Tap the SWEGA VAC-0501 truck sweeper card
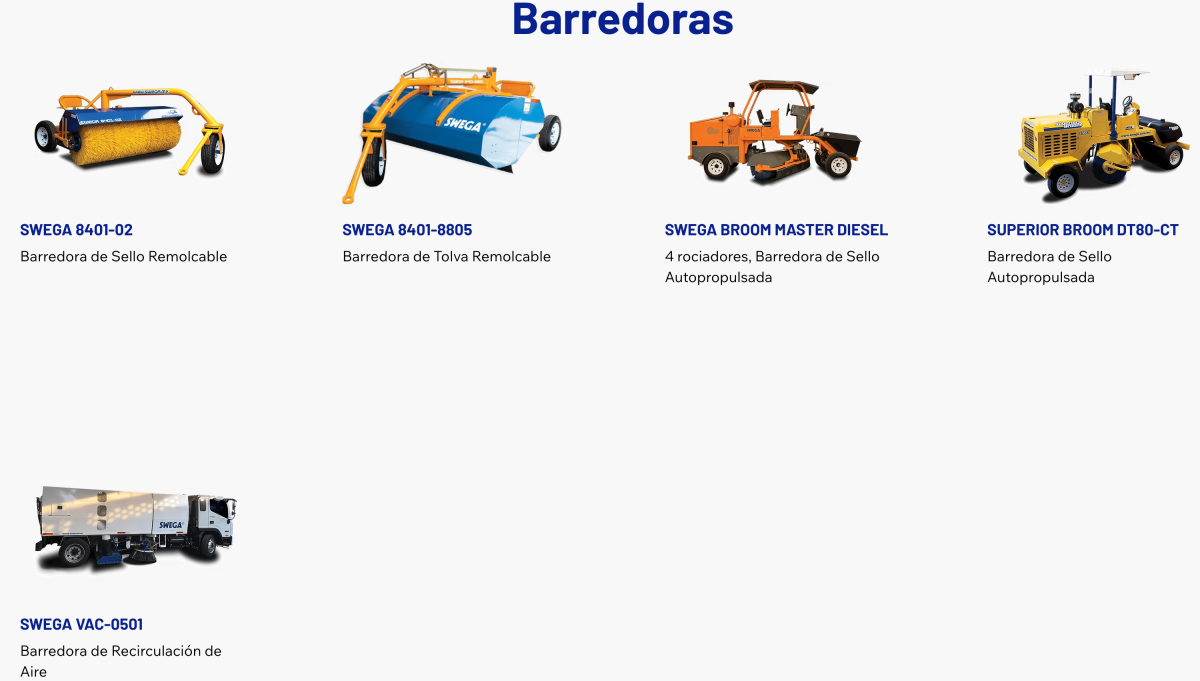The width and height of the screenshot is (1200, 681). pos(81,624)
